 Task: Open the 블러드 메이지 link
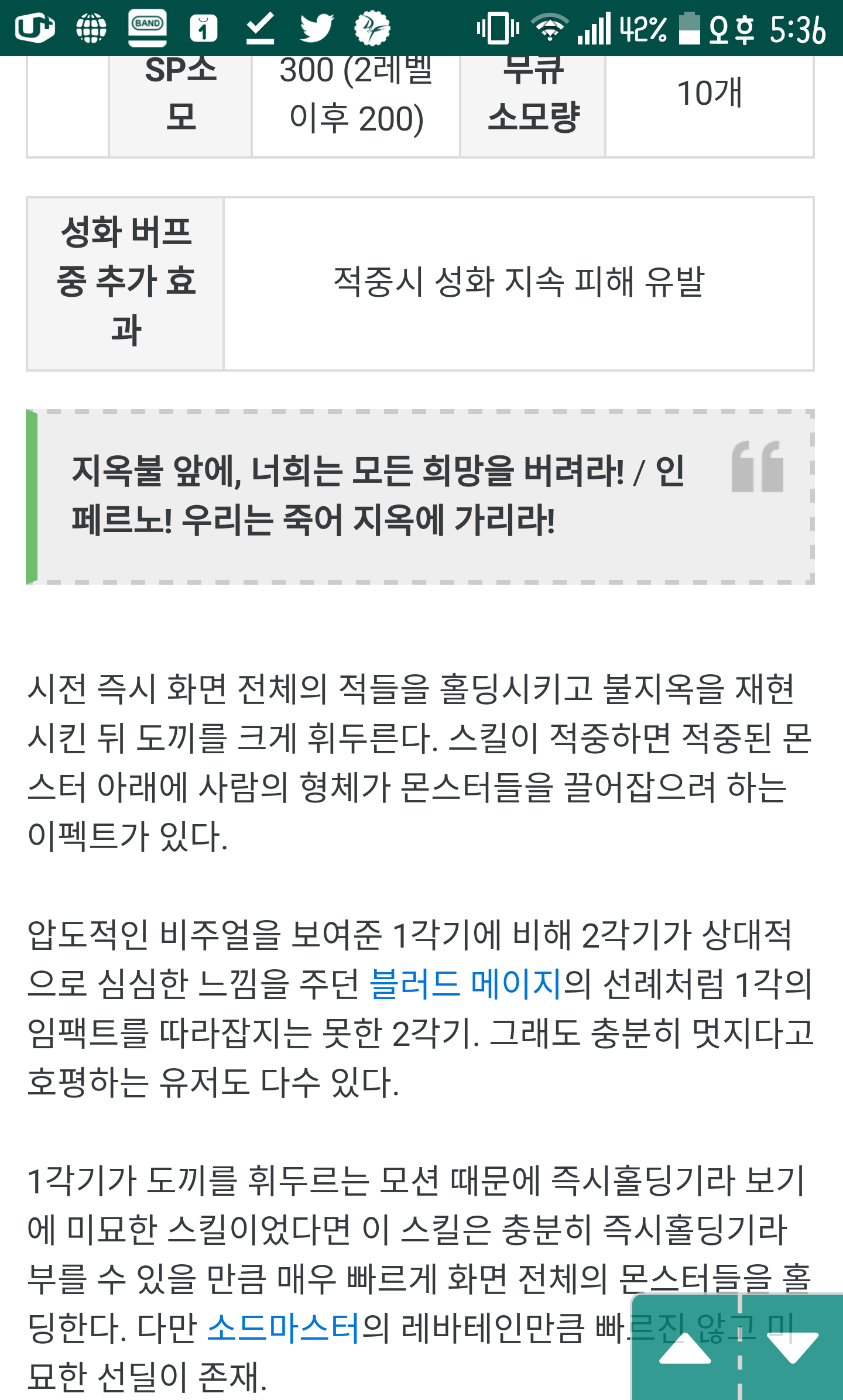[466, 983]
